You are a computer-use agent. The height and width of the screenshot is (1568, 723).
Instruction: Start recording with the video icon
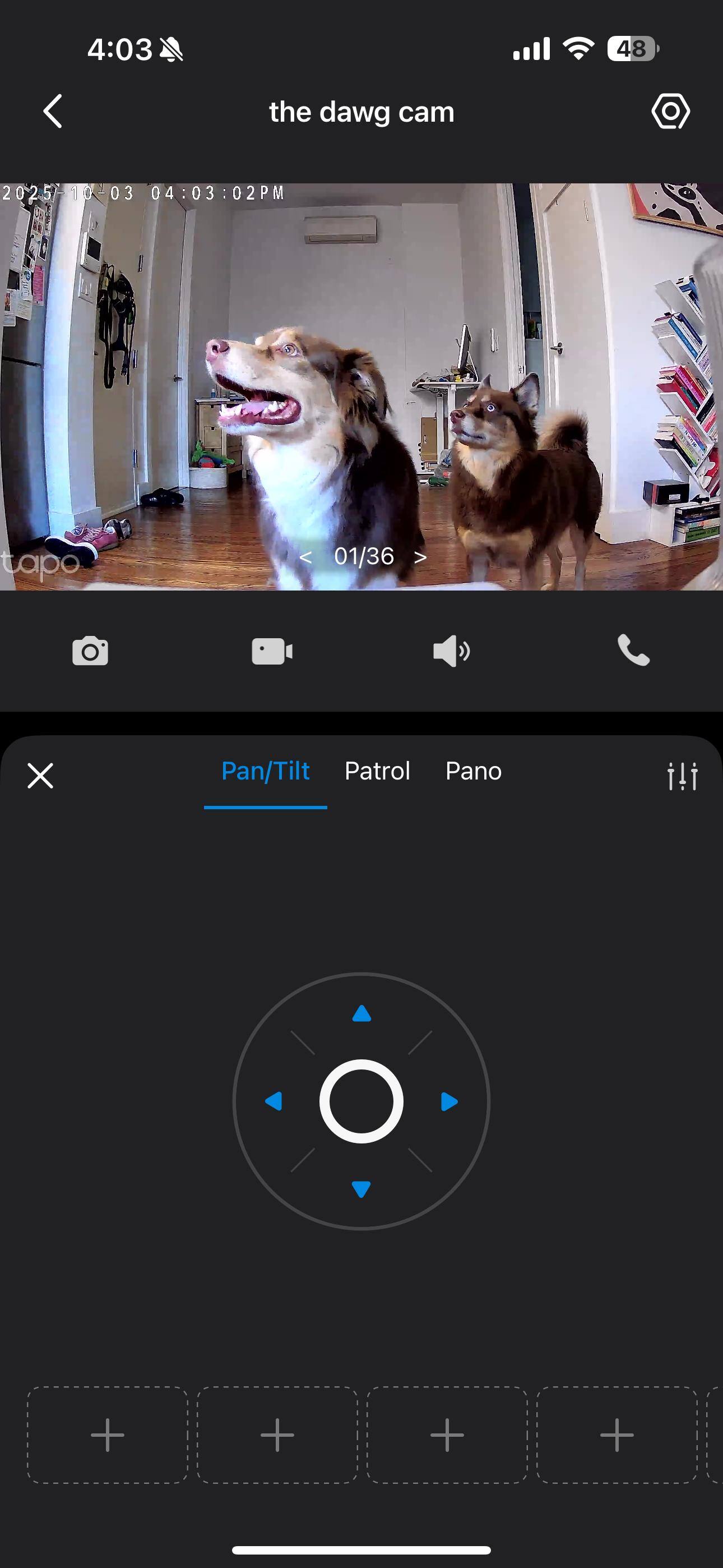(271, 651)
